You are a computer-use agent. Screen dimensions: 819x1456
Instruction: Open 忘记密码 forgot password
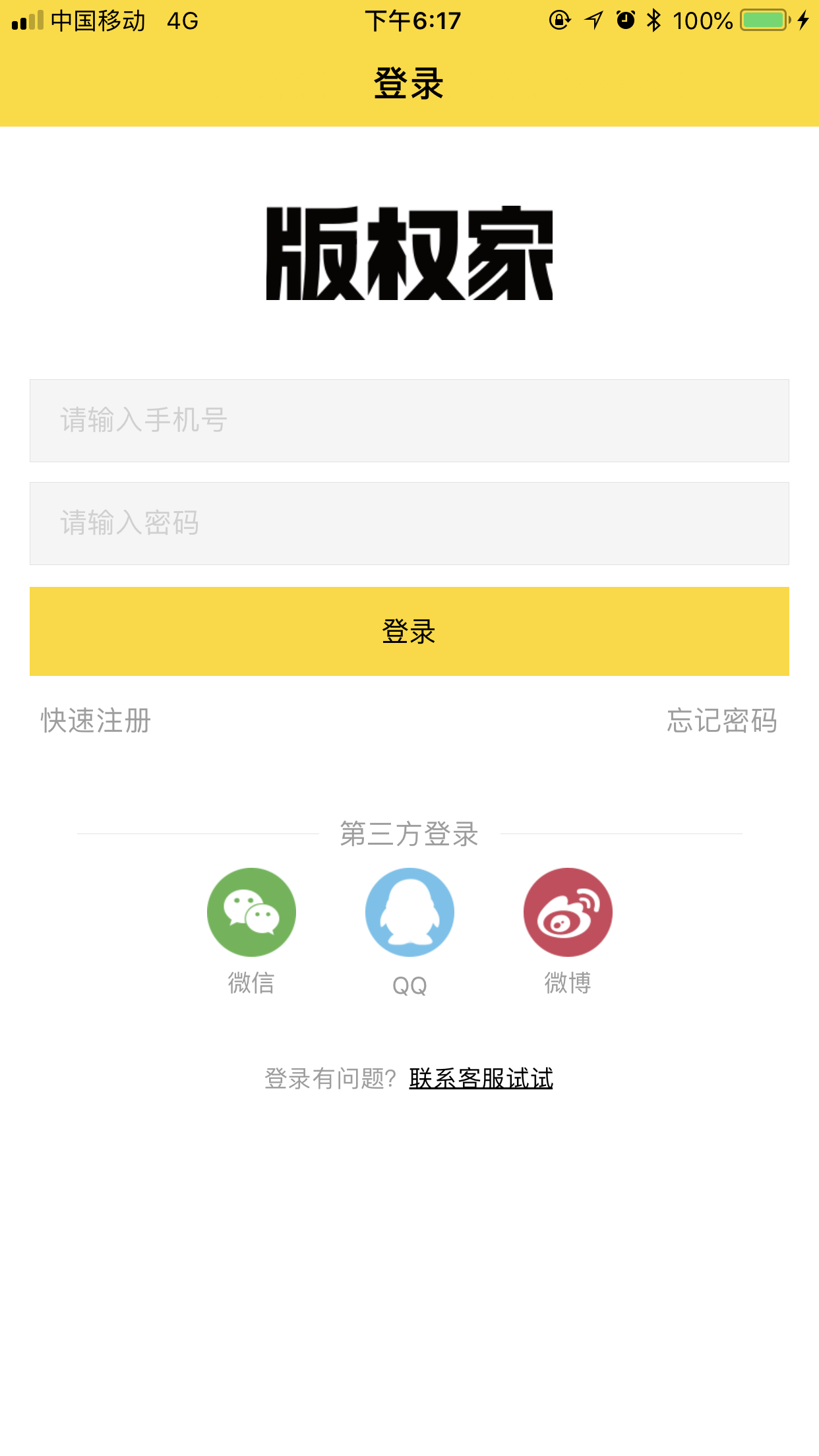tap(722, 720)
